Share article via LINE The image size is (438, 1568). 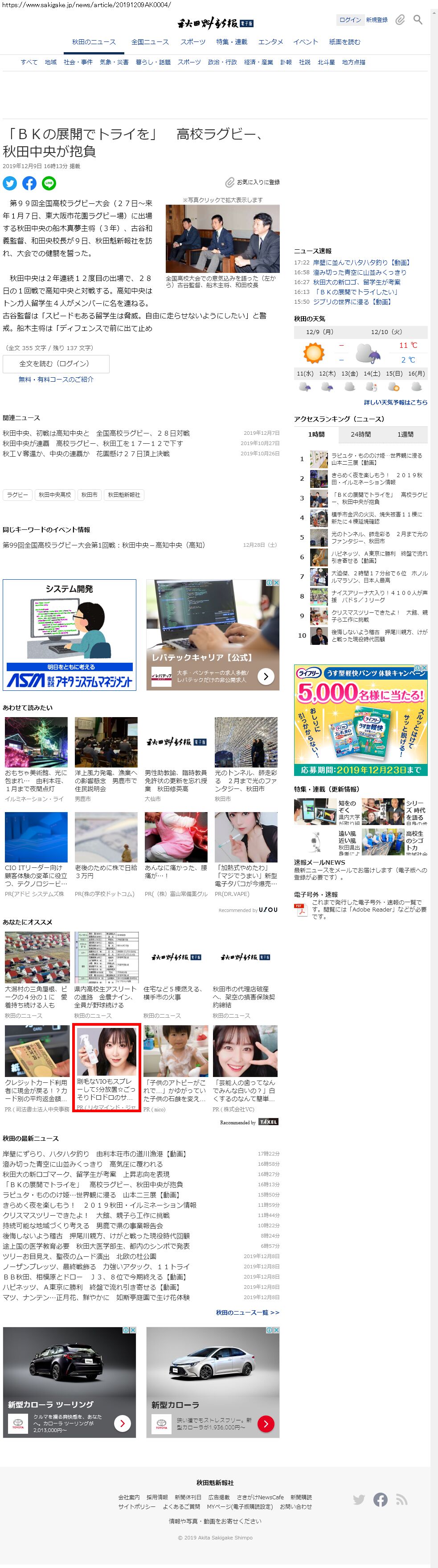[49, 182]
